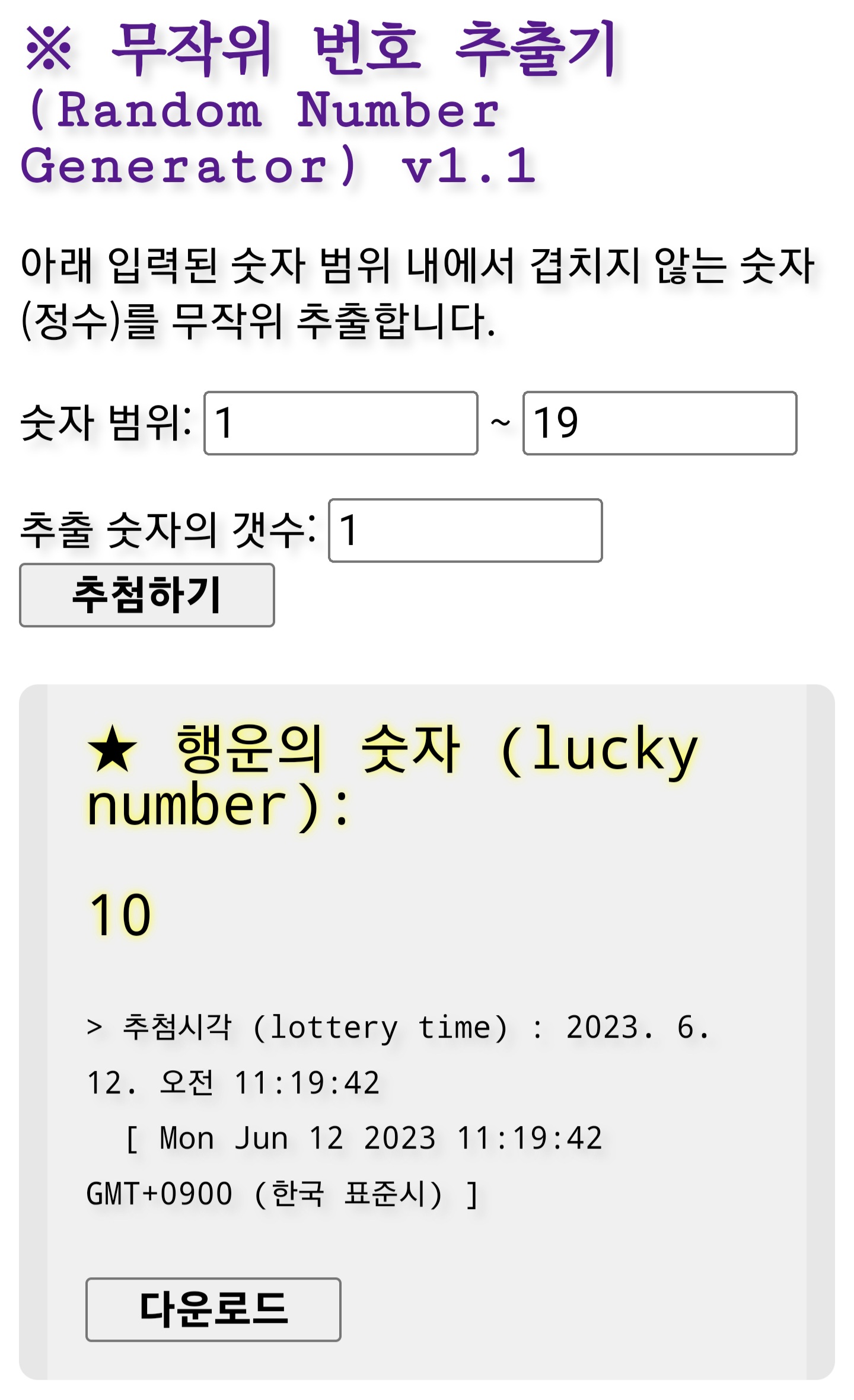The height and width of the screenshot is (1400, 854).
Task: Tap the 추첨하기 draw button
Action: click(147, 595)
